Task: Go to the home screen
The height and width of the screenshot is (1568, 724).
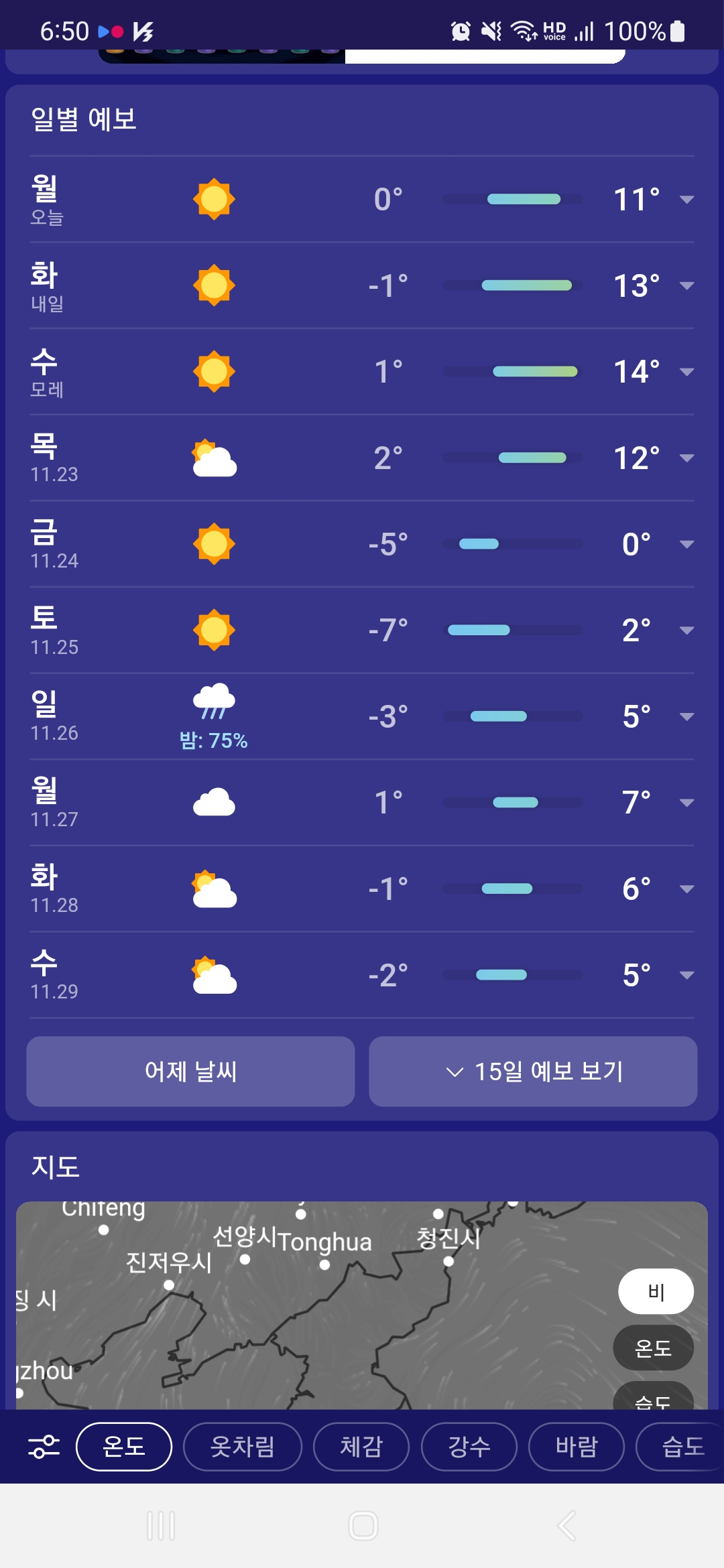Action: pyautogui.click(x=363, y=1526)
